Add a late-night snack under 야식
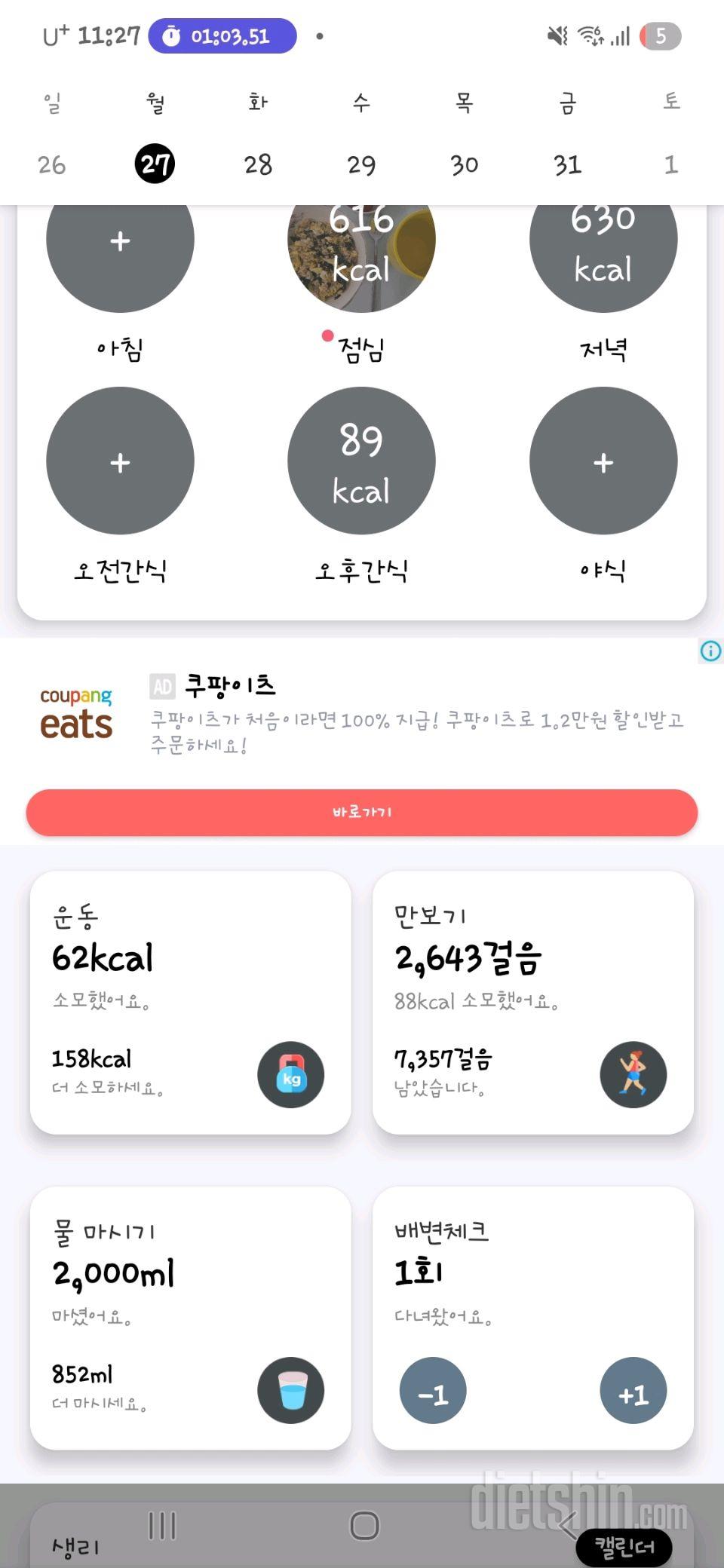 (x=603, y=461)
